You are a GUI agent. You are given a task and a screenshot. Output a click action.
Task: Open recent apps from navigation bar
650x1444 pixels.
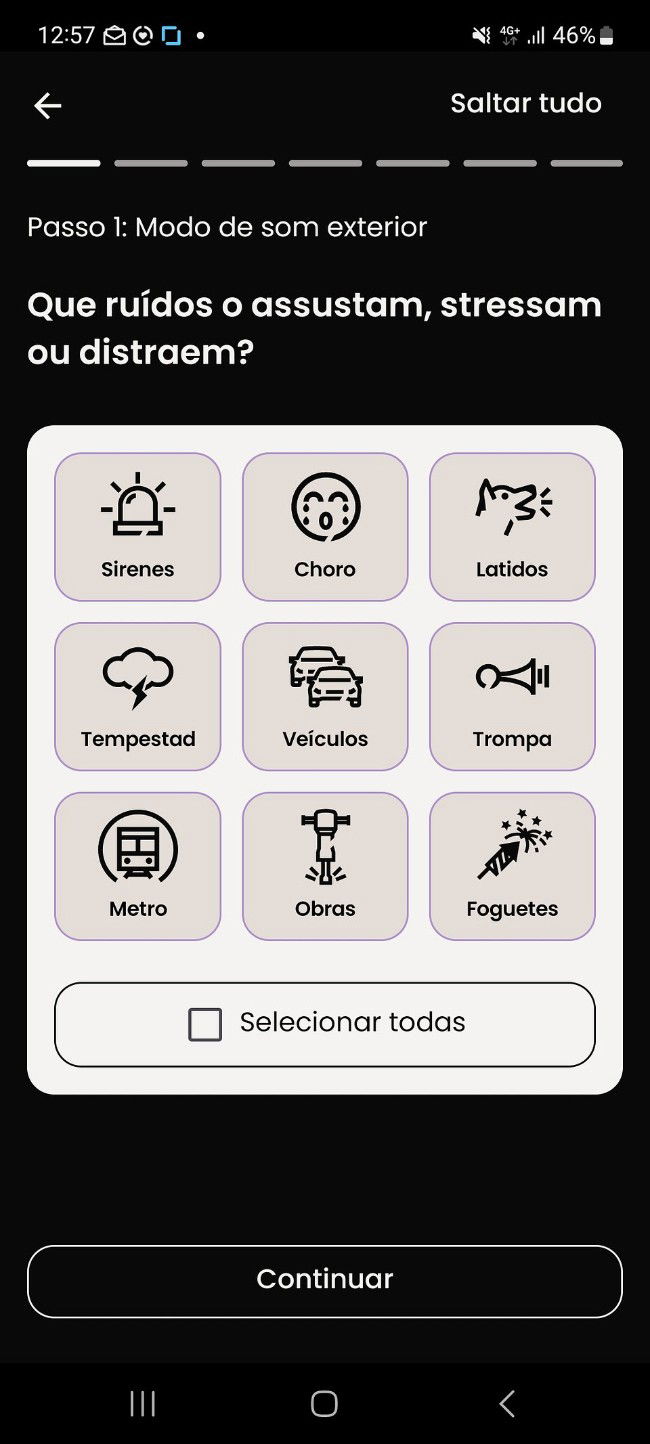point(143,1404)
